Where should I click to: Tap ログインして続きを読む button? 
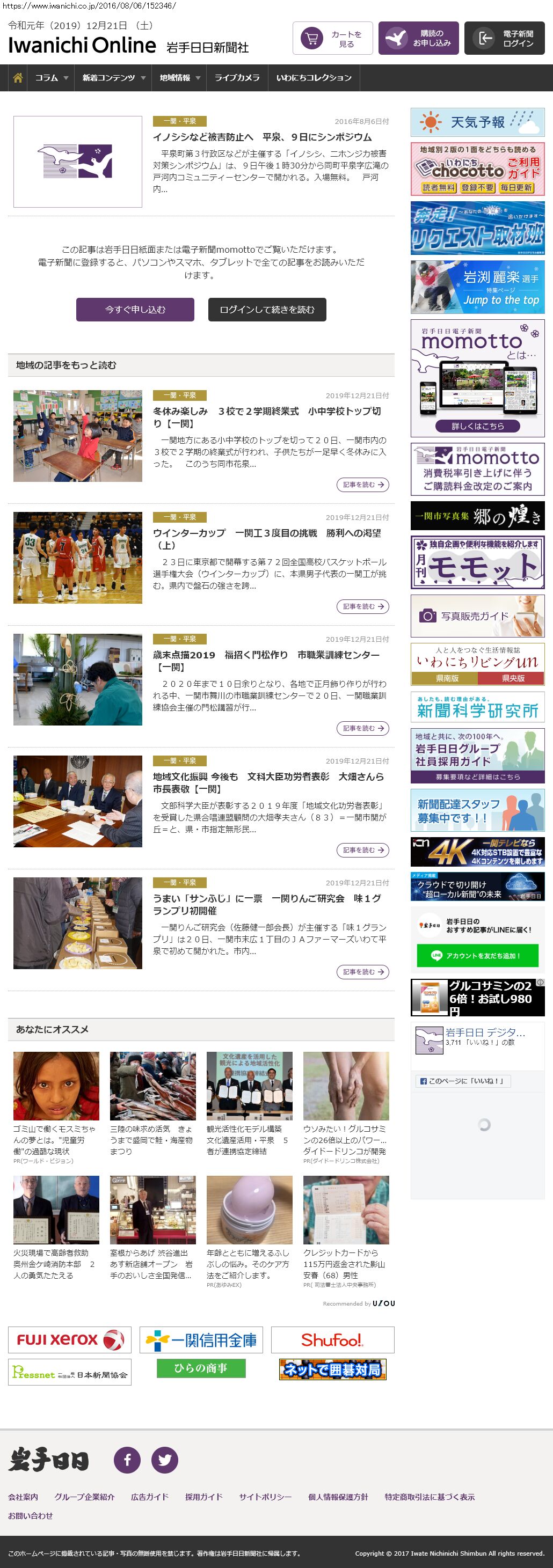coord(267,309)
